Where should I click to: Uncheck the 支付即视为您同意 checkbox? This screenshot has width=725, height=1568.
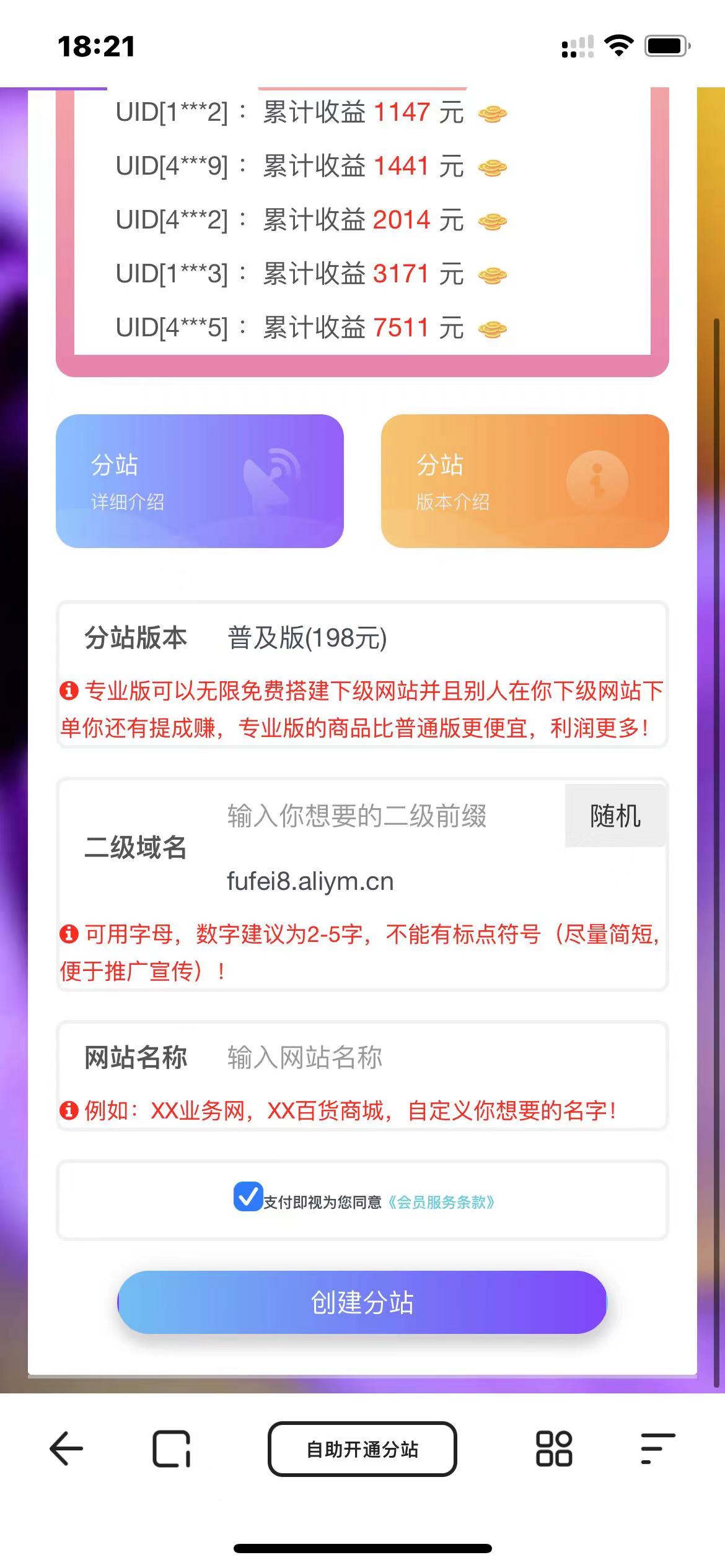point(248,1196)
